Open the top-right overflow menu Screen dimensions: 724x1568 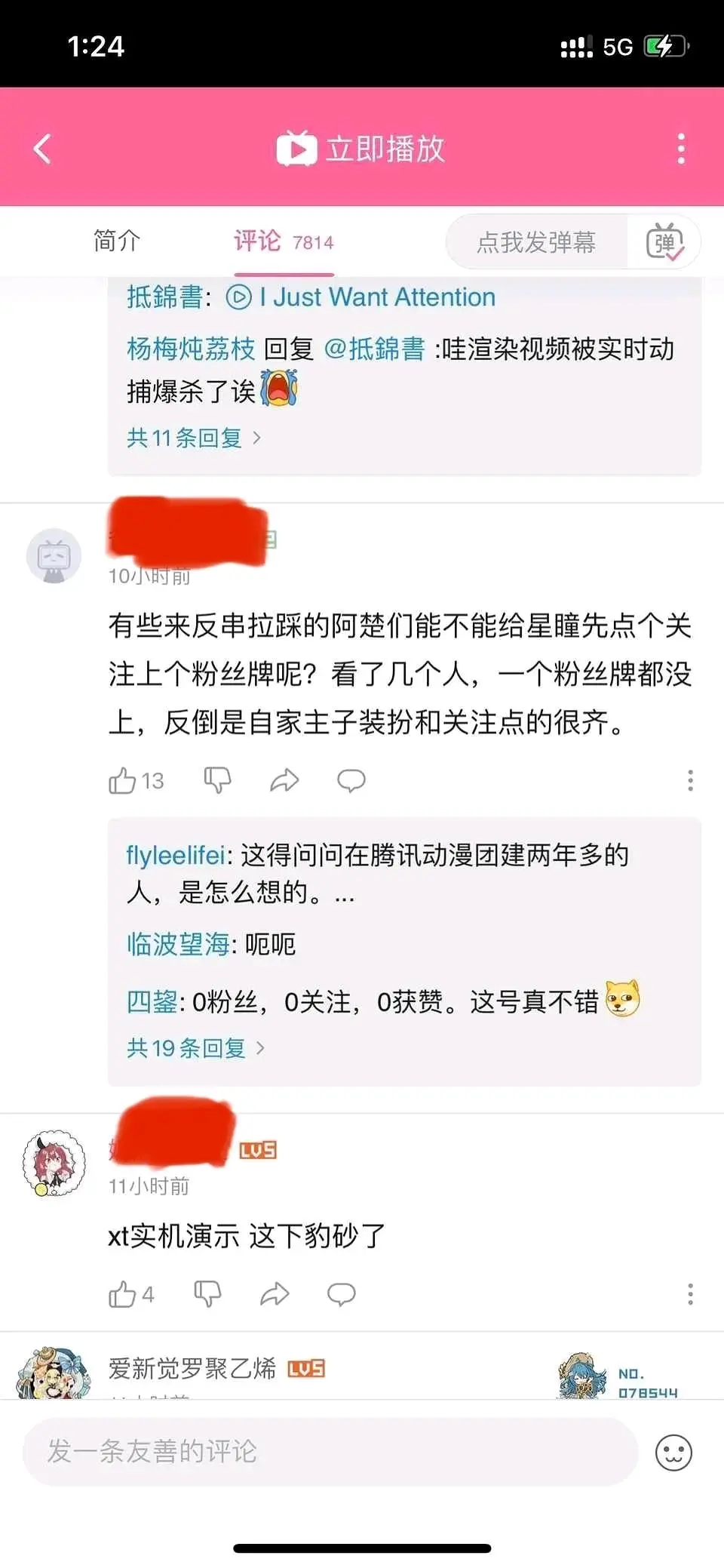click(x=681, y=149)
